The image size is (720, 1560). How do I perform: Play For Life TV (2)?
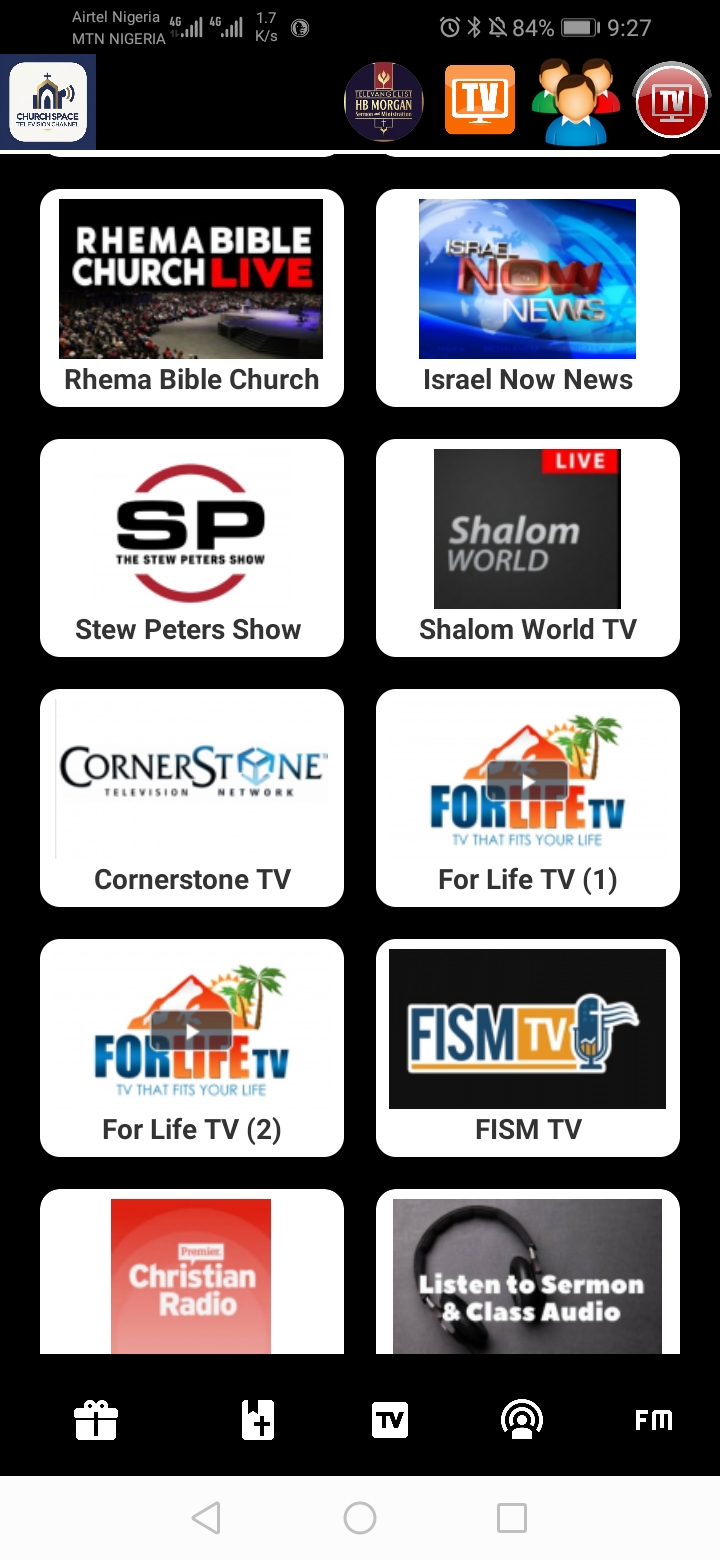[192, 1048]
